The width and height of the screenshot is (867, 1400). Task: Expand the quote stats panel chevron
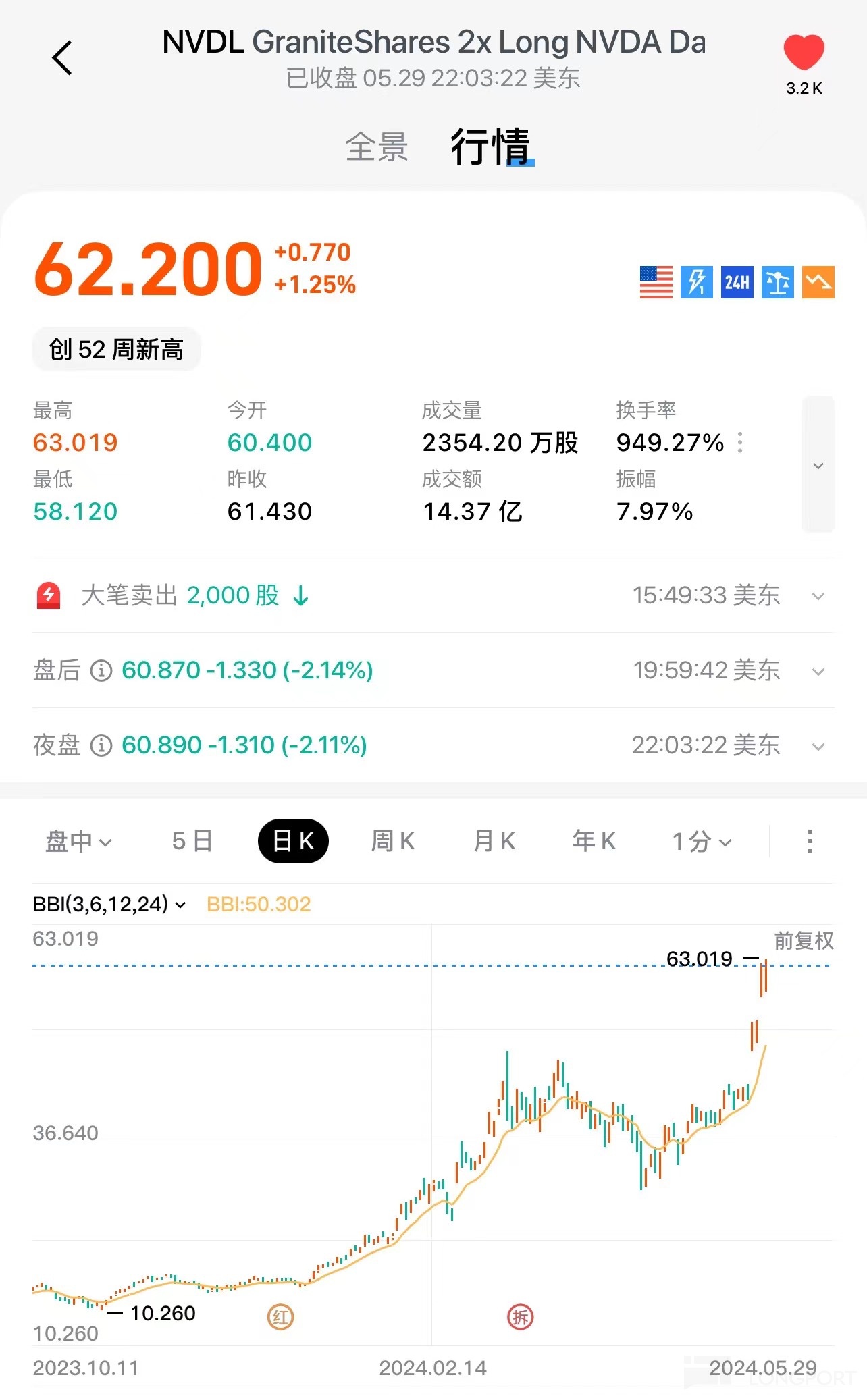(x=818, y=466)
